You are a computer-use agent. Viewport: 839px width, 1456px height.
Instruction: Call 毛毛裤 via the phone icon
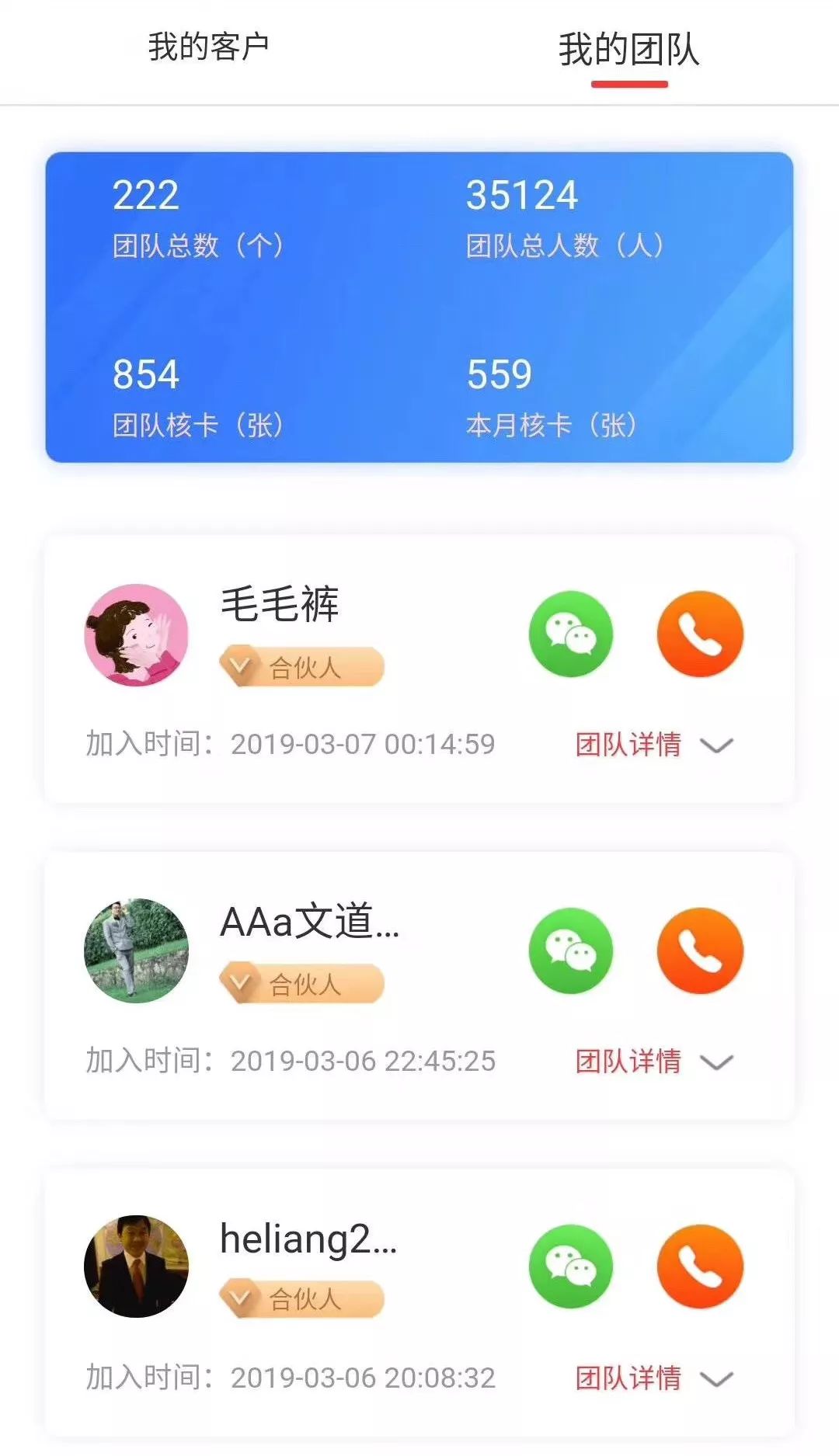(700, 634)
